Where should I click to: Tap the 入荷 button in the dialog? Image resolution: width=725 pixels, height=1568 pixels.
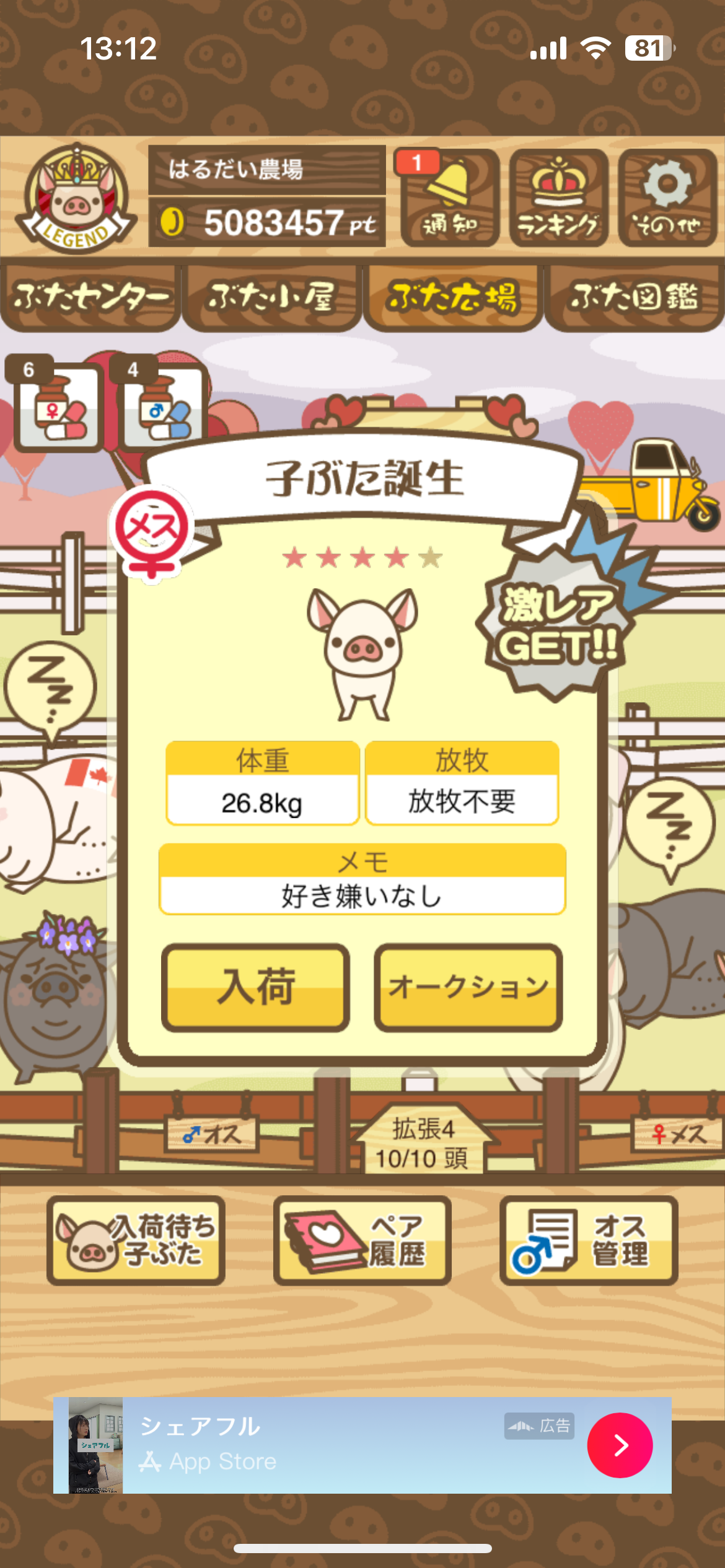pos(255,987)
